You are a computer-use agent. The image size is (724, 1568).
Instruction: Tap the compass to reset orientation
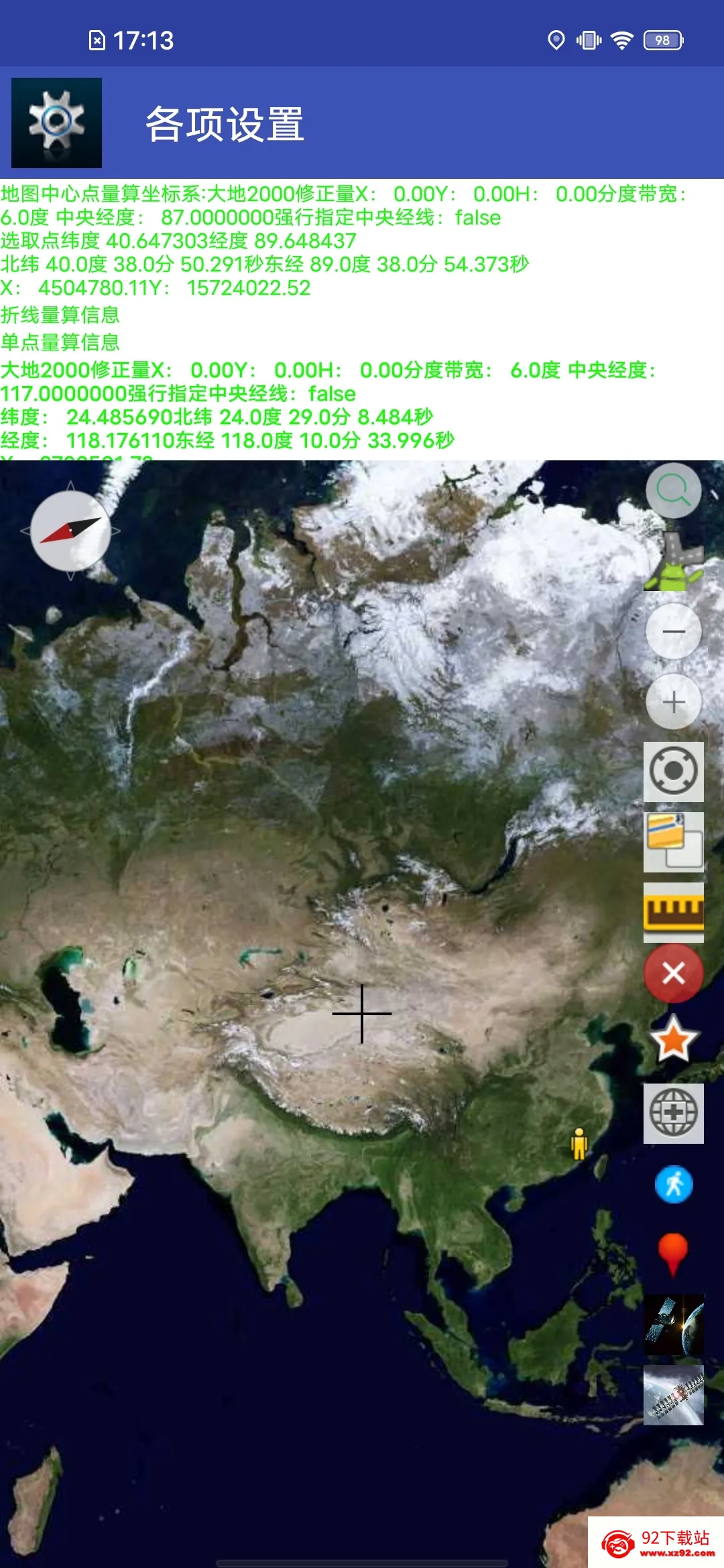pyautogui.click(x=70, y=531)
